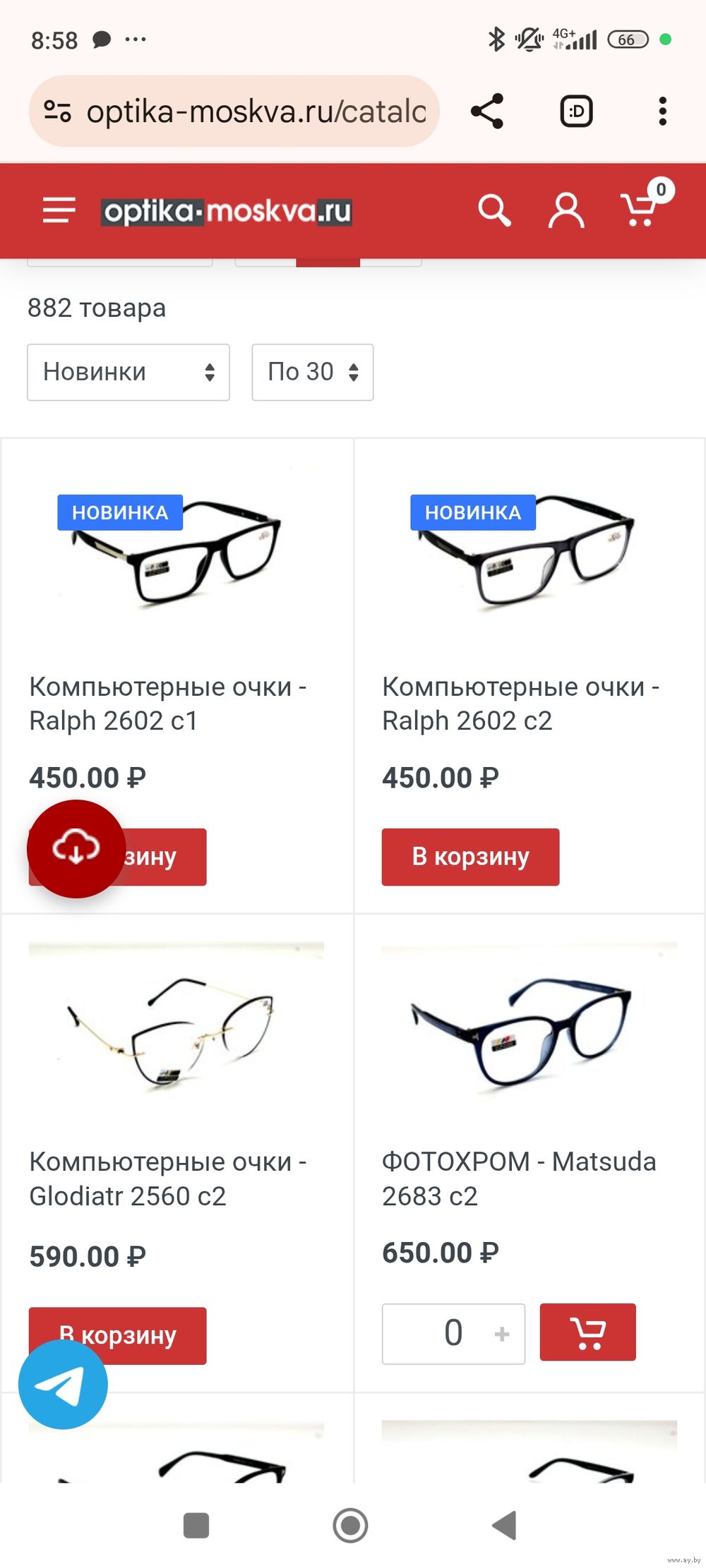
Task: Expand the Новинки sort dropdown
Action: pyautogui.click(x=128, y=372)
